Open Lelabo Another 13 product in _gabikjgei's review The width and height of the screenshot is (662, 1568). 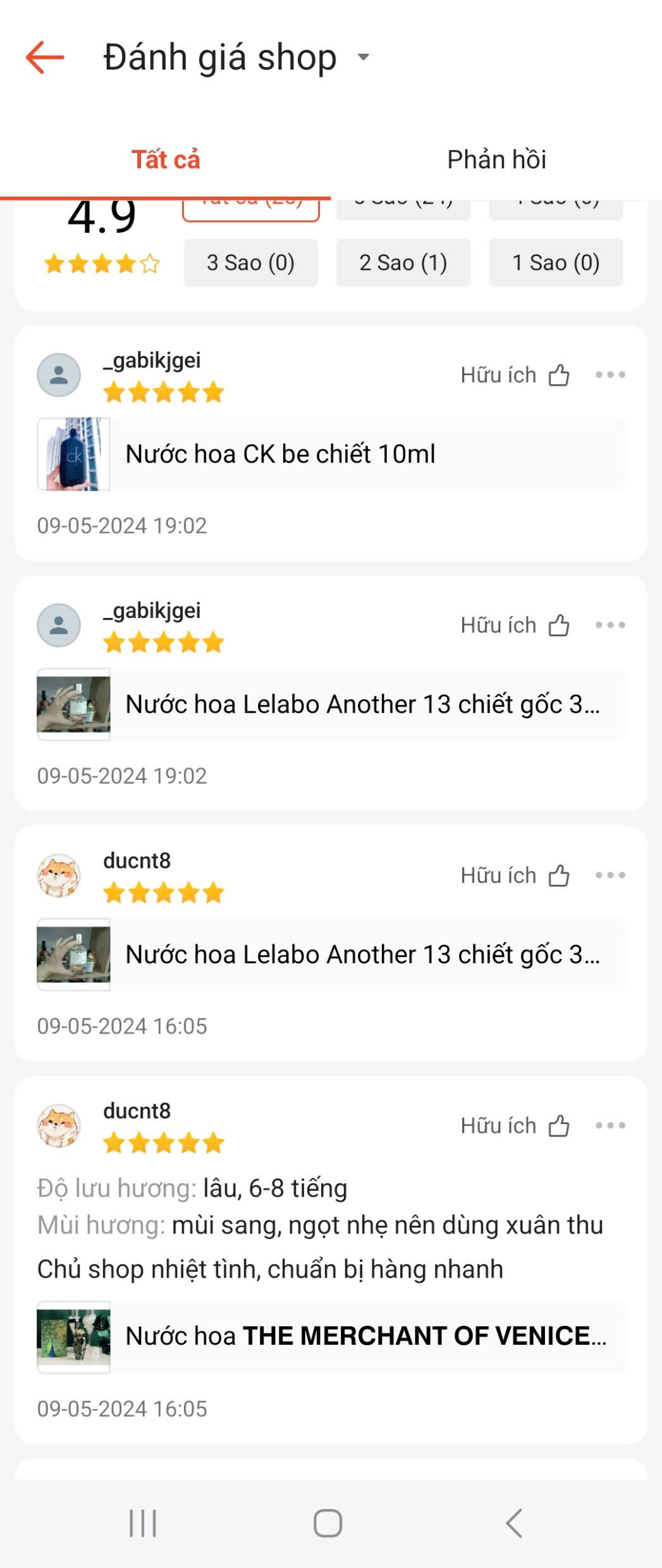coord(330,704)
